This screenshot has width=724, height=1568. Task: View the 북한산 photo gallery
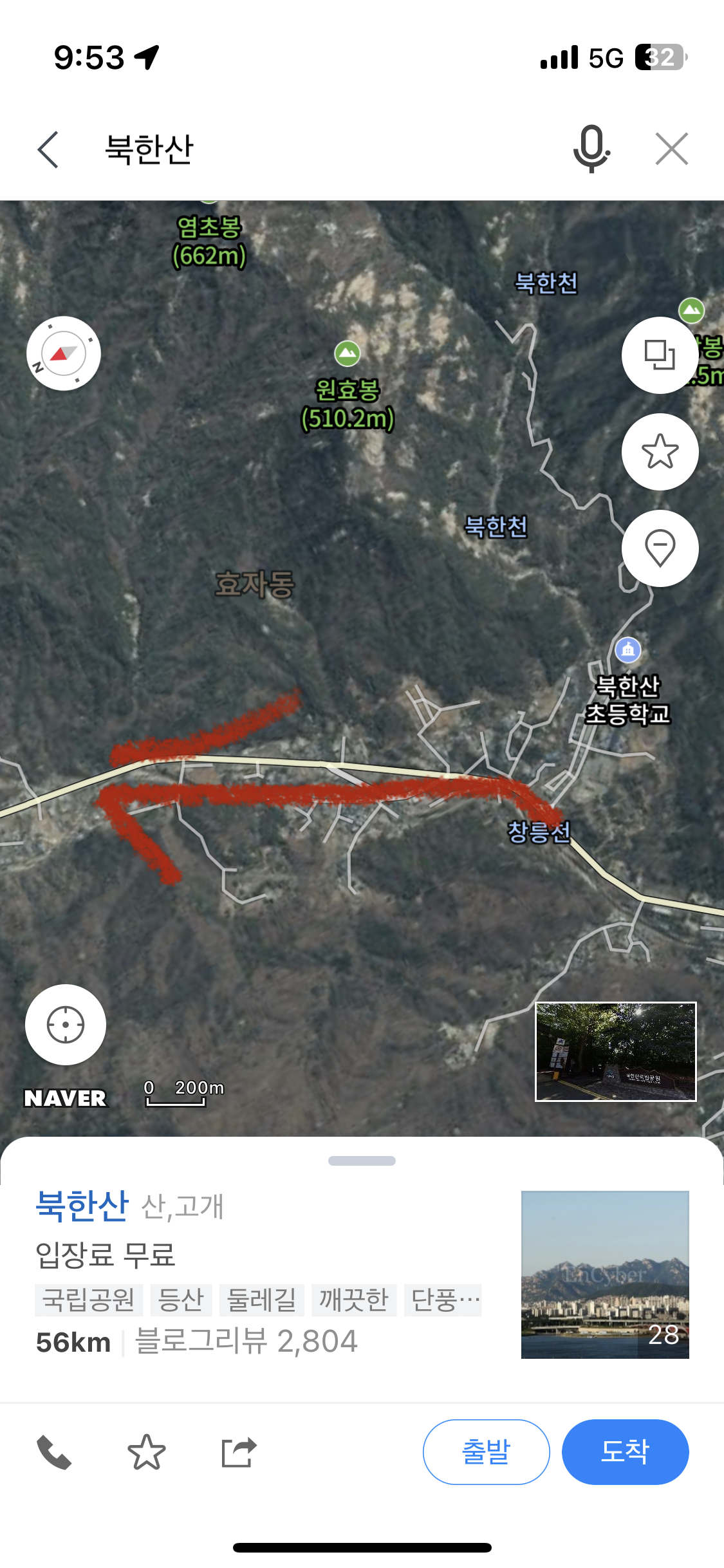coord(605,1274)
